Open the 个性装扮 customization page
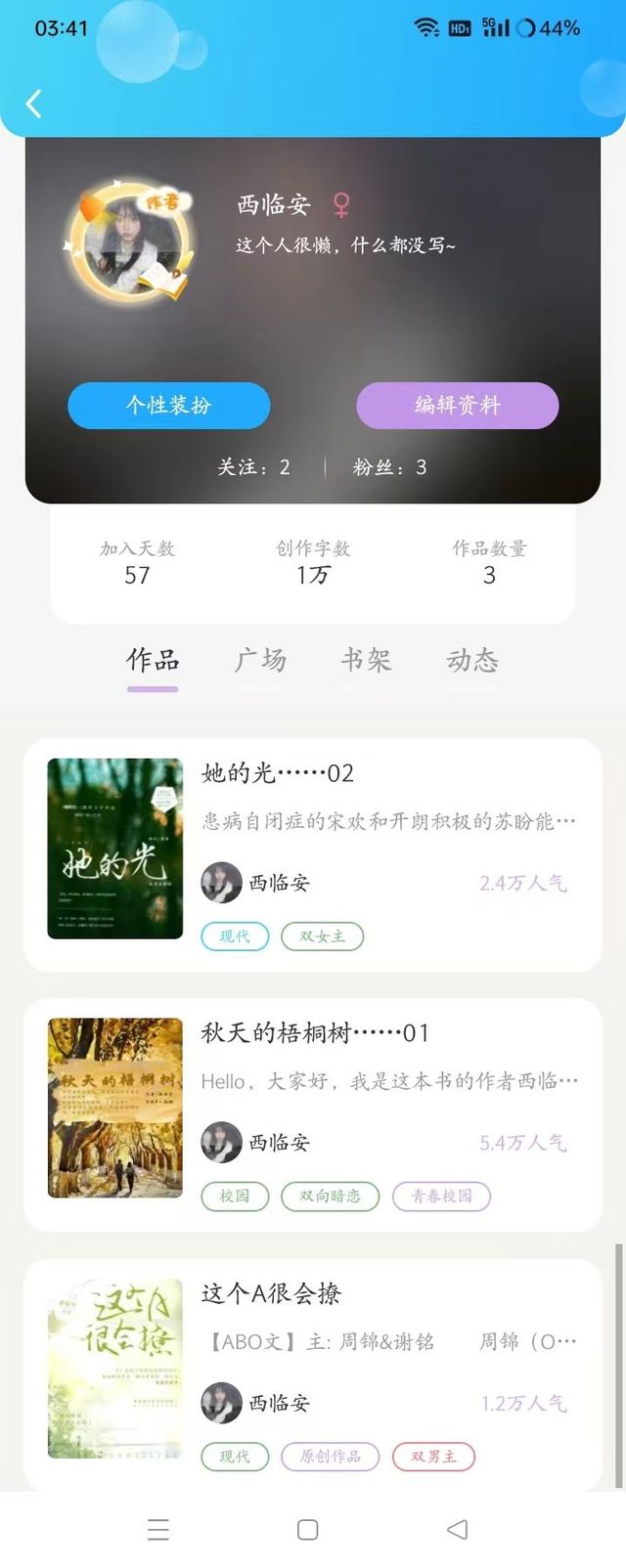 pyautogui.click(x=168, y=405)
